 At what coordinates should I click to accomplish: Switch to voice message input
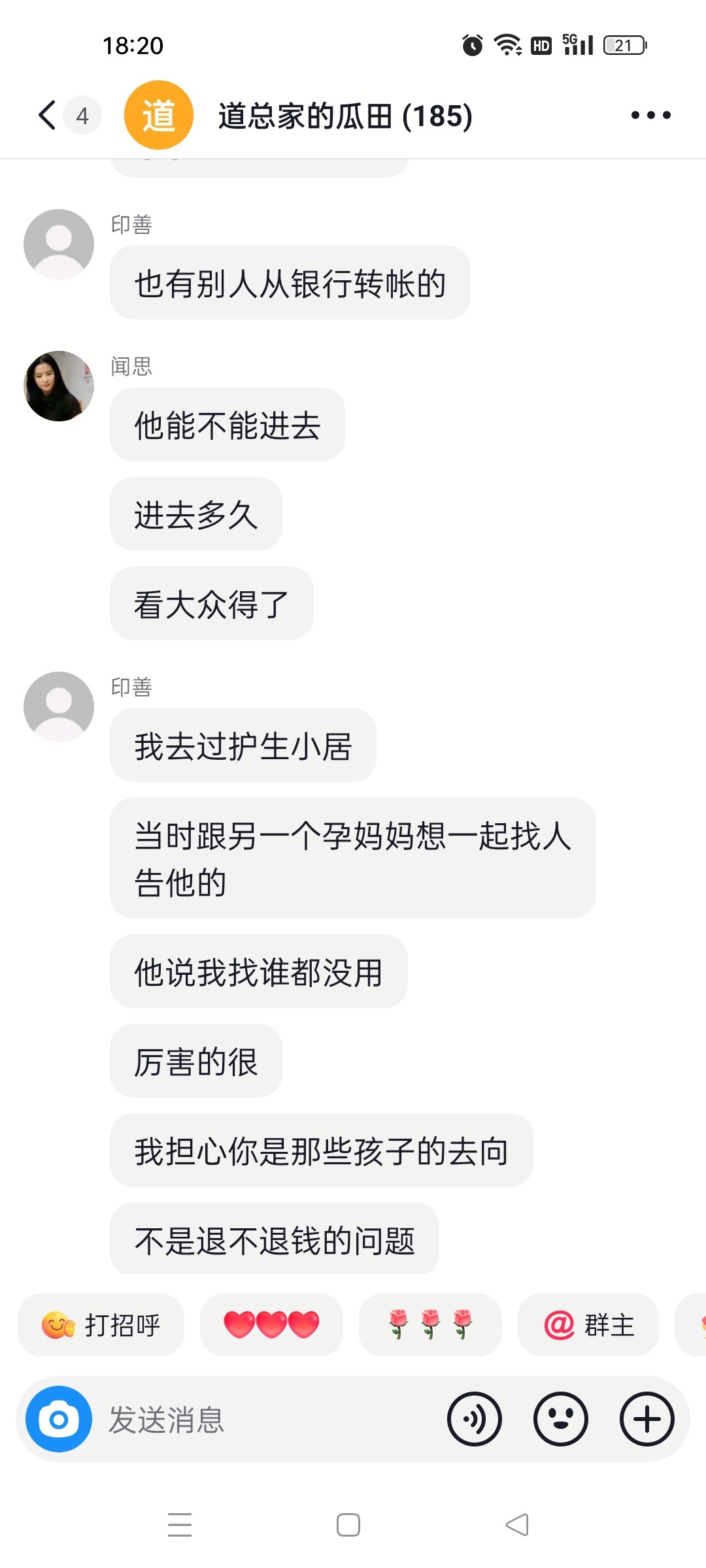coord(475,1419)
